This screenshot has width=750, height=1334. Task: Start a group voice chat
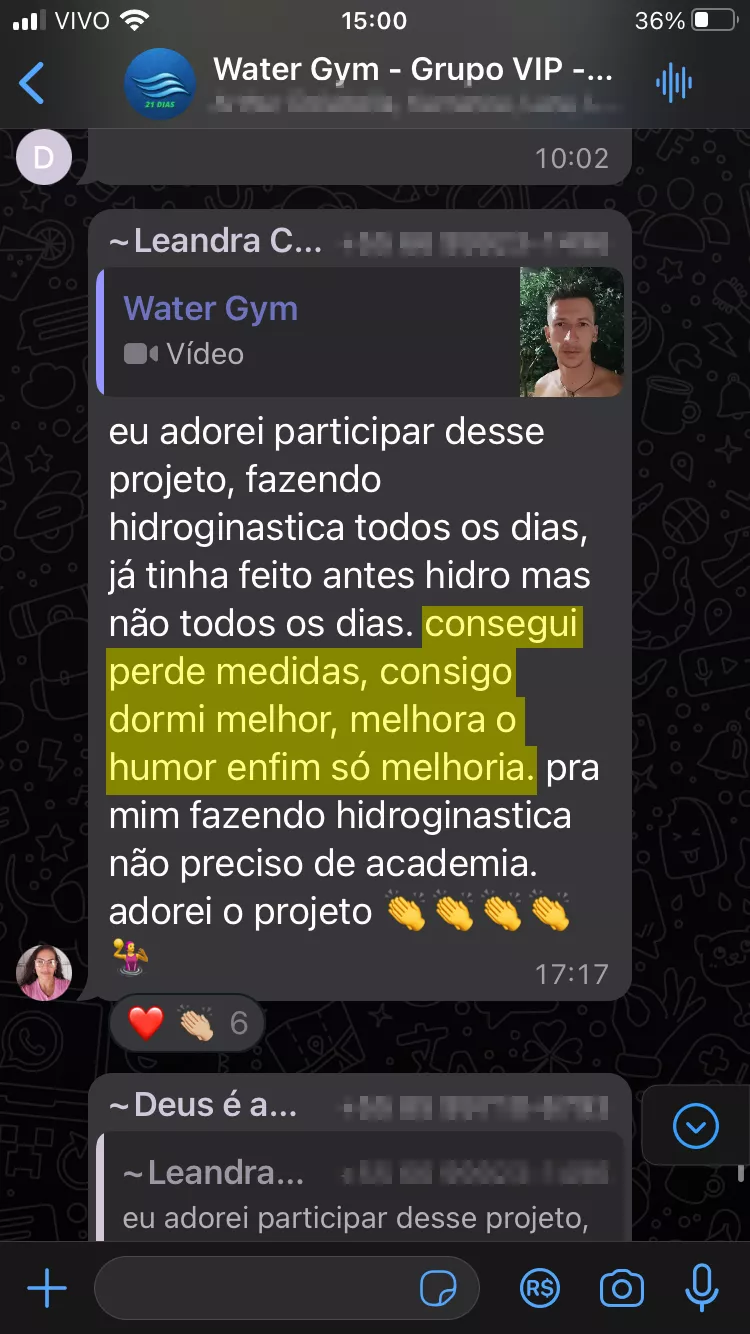point(673,83)
